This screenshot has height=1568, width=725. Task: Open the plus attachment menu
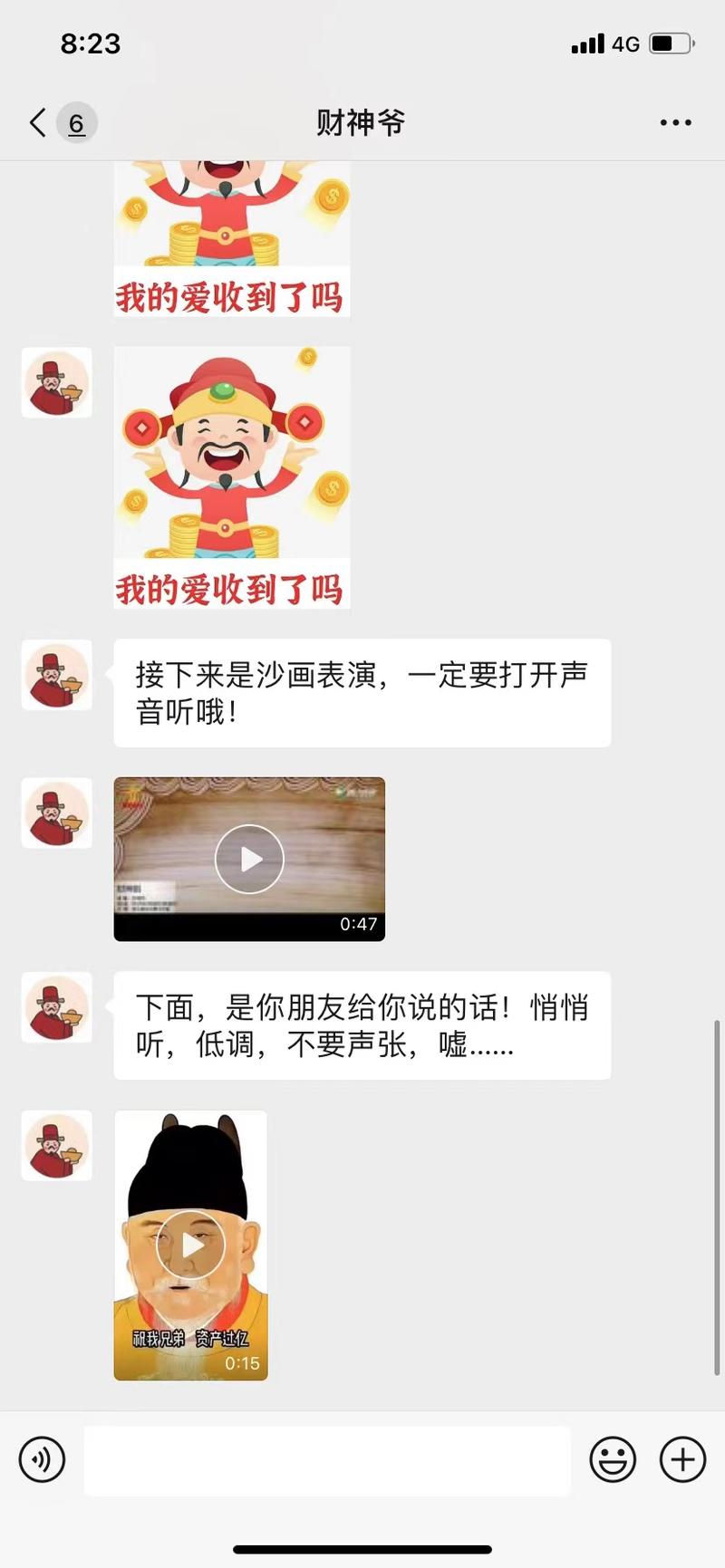click(681, 1460)
